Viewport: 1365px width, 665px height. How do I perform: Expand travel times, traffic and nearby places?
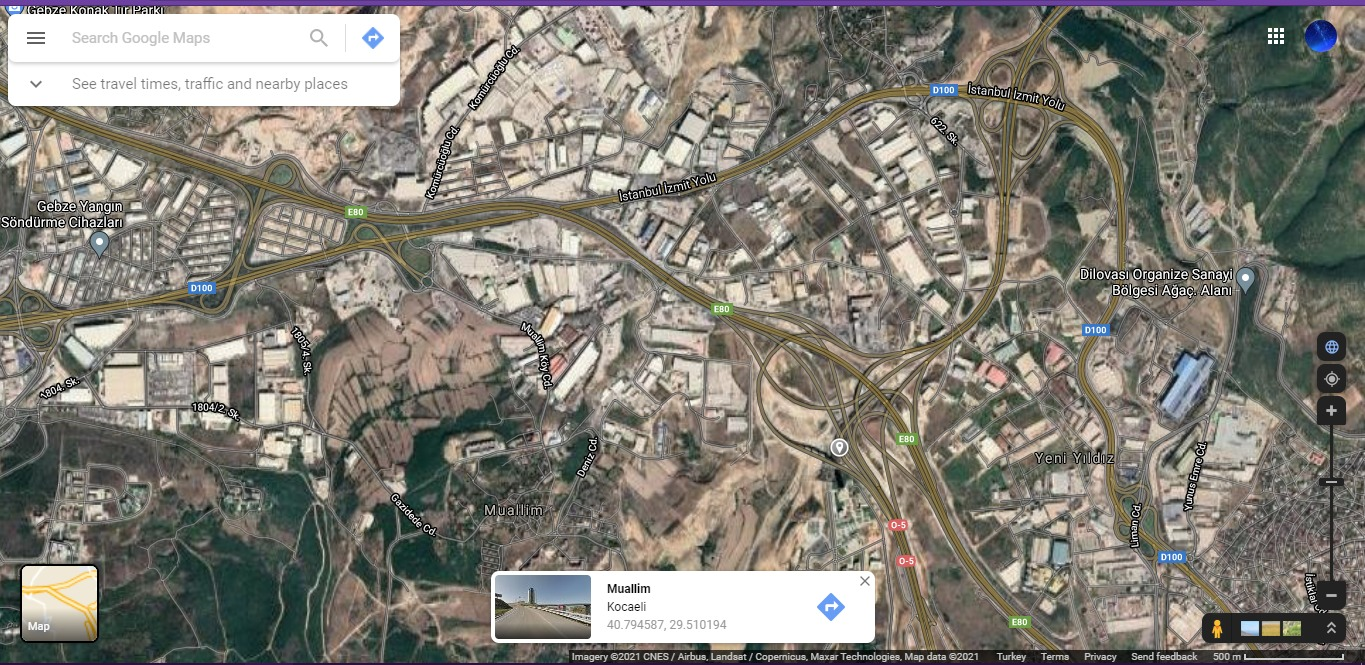pos(36,84)
